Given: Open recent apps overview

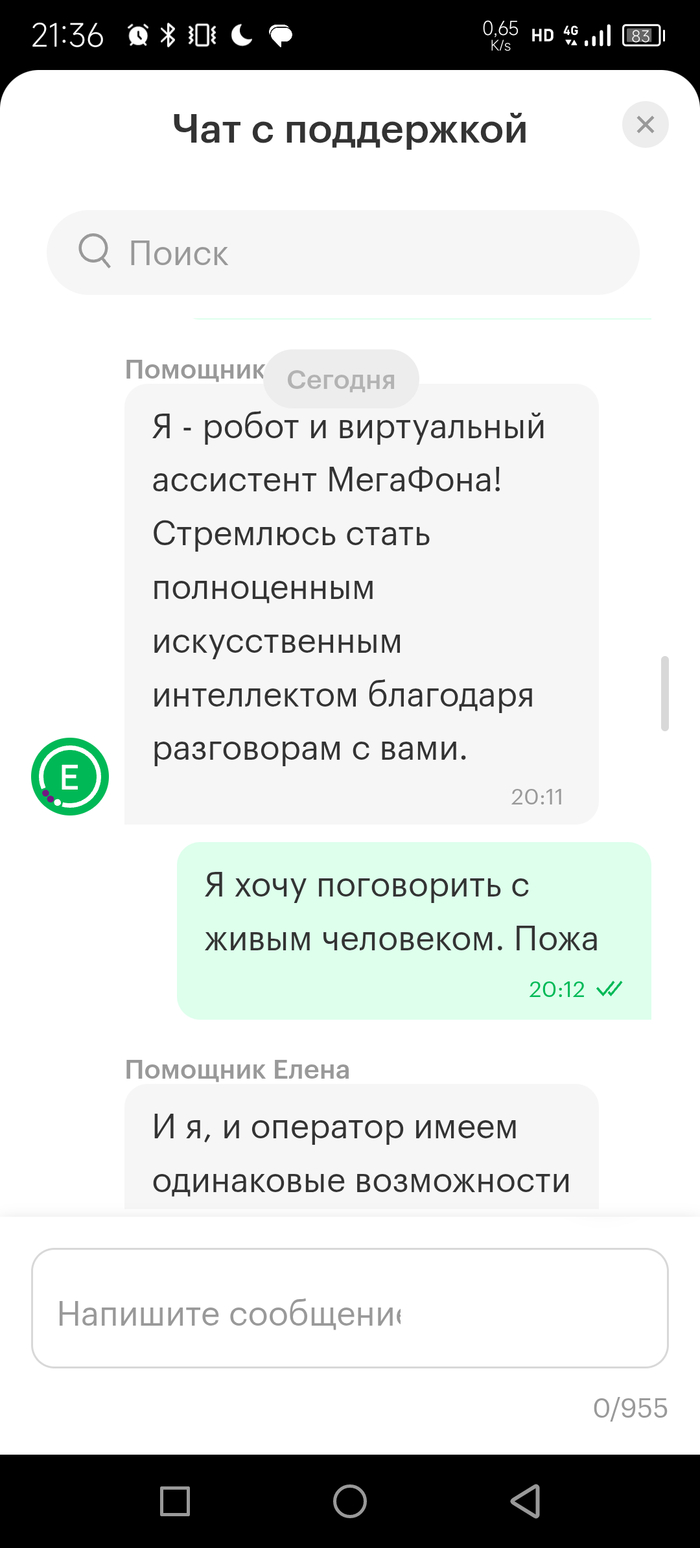Looking at the screenshot, I should 175,1501.
